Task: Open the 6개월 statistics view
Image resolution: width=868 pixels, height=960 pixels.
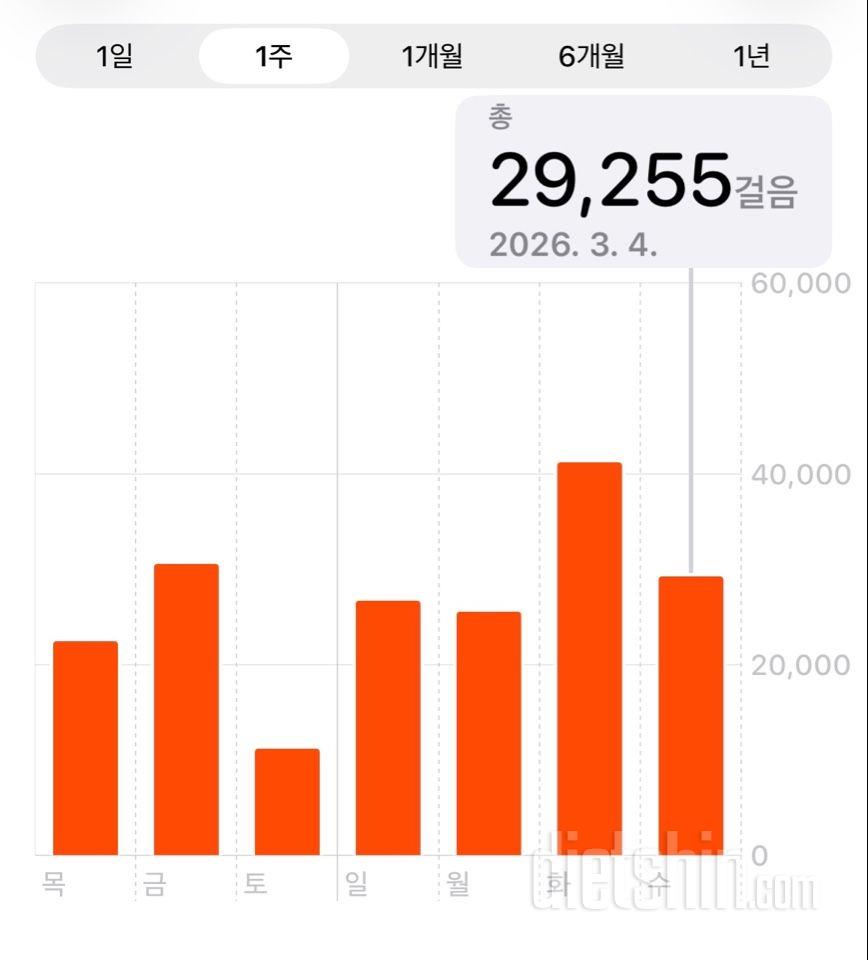Action: (x=593, y=58)
